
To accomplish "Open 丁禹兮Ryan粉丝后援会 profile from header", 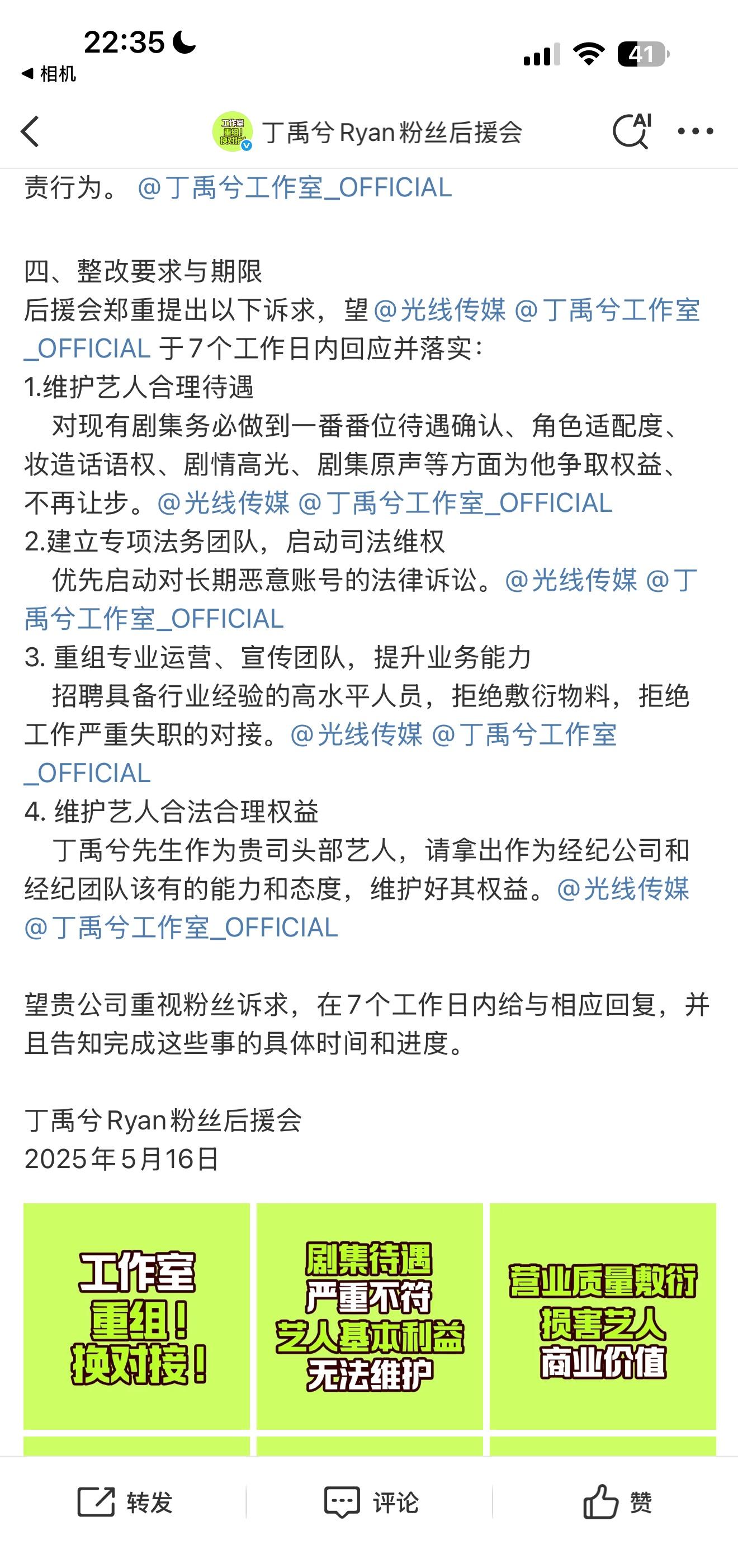I will click(367, 131).
